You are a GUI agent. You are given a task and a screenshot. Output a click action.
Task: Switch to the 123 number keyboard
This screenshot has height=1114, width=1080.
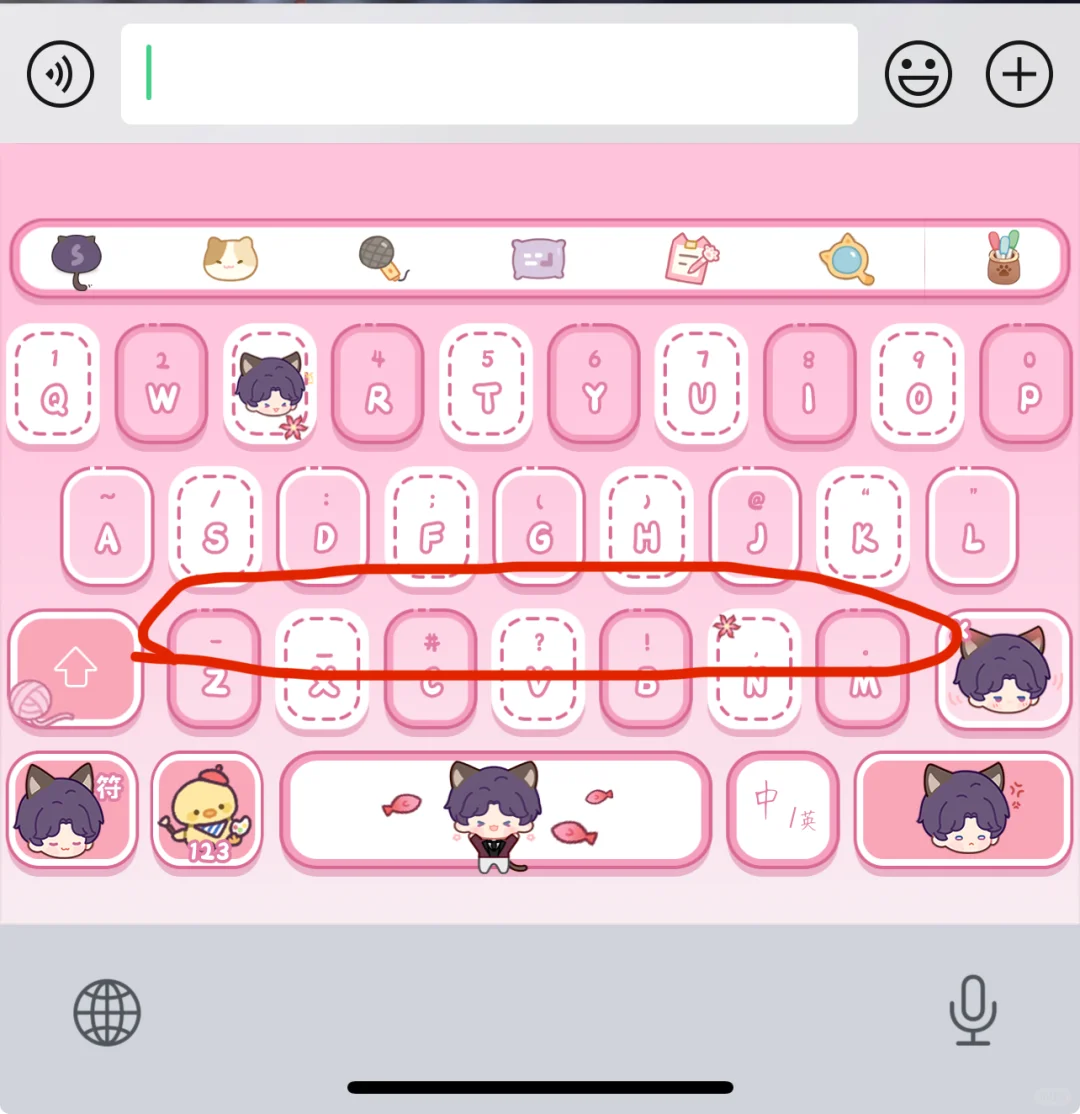(x=206, y=811)
